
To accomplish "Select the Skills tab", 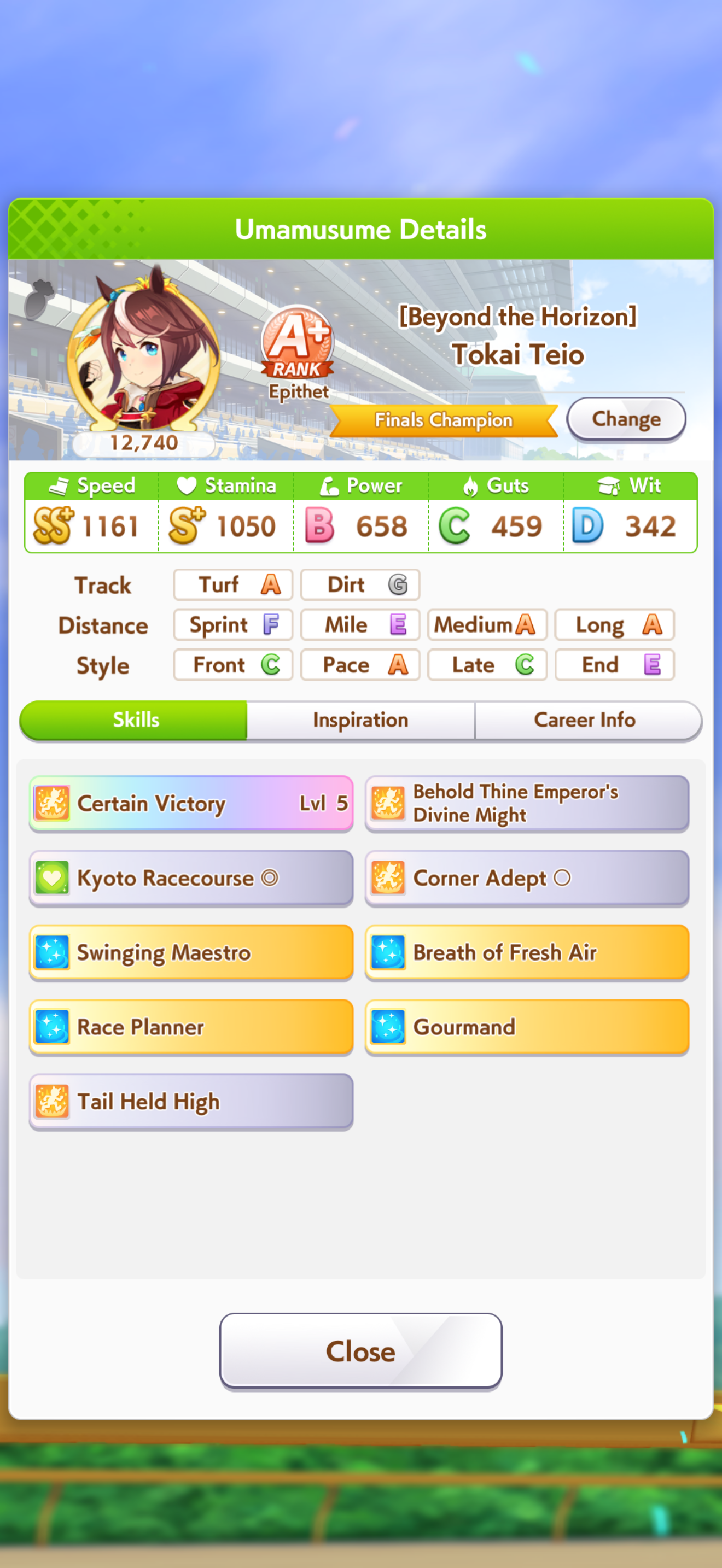I will 134,720.
